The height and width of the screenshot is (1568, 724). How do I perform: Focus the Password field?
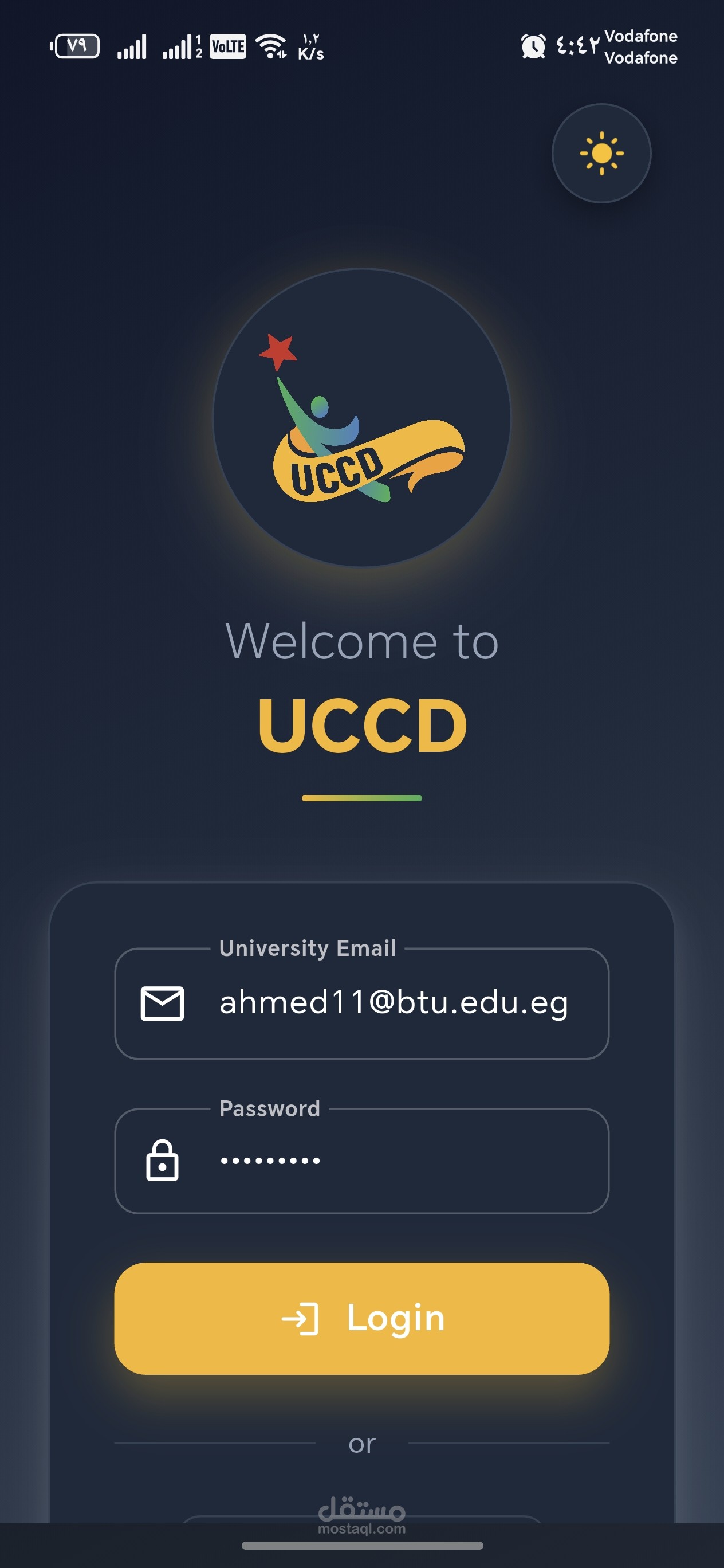tap(361, 1161)
